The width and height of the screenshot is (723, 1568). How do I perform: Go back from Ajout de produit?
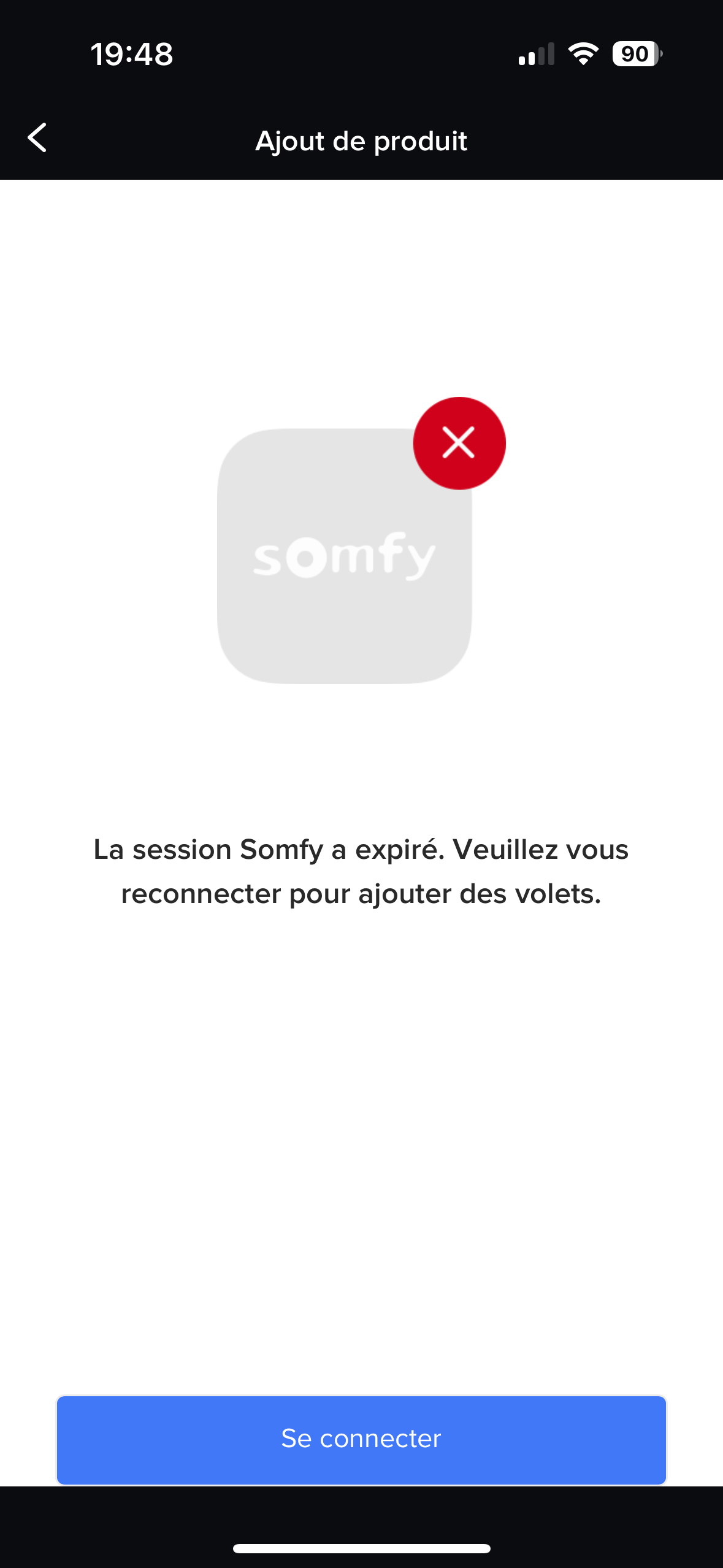[37, 137]
